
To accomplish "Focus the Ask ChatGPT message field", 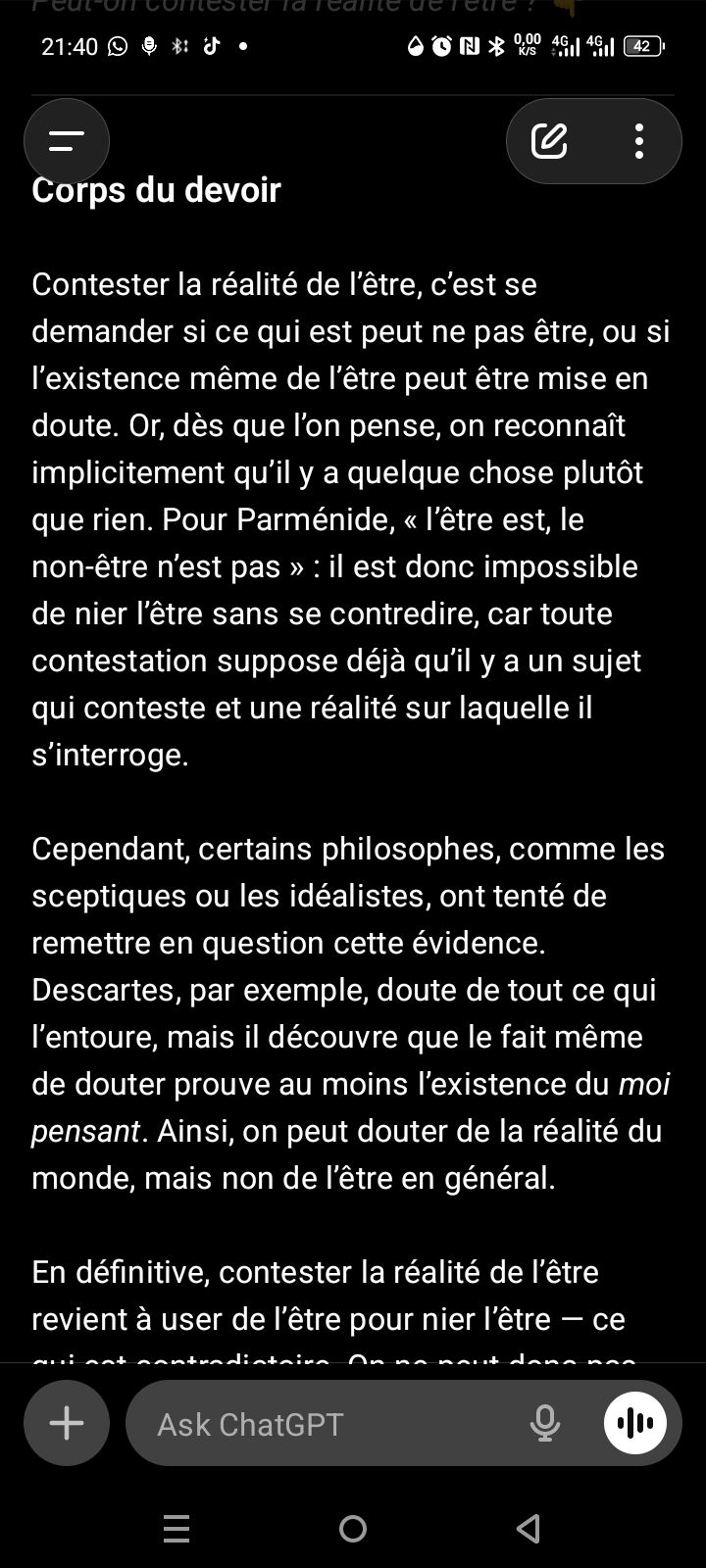I will tap(324, 1423).
